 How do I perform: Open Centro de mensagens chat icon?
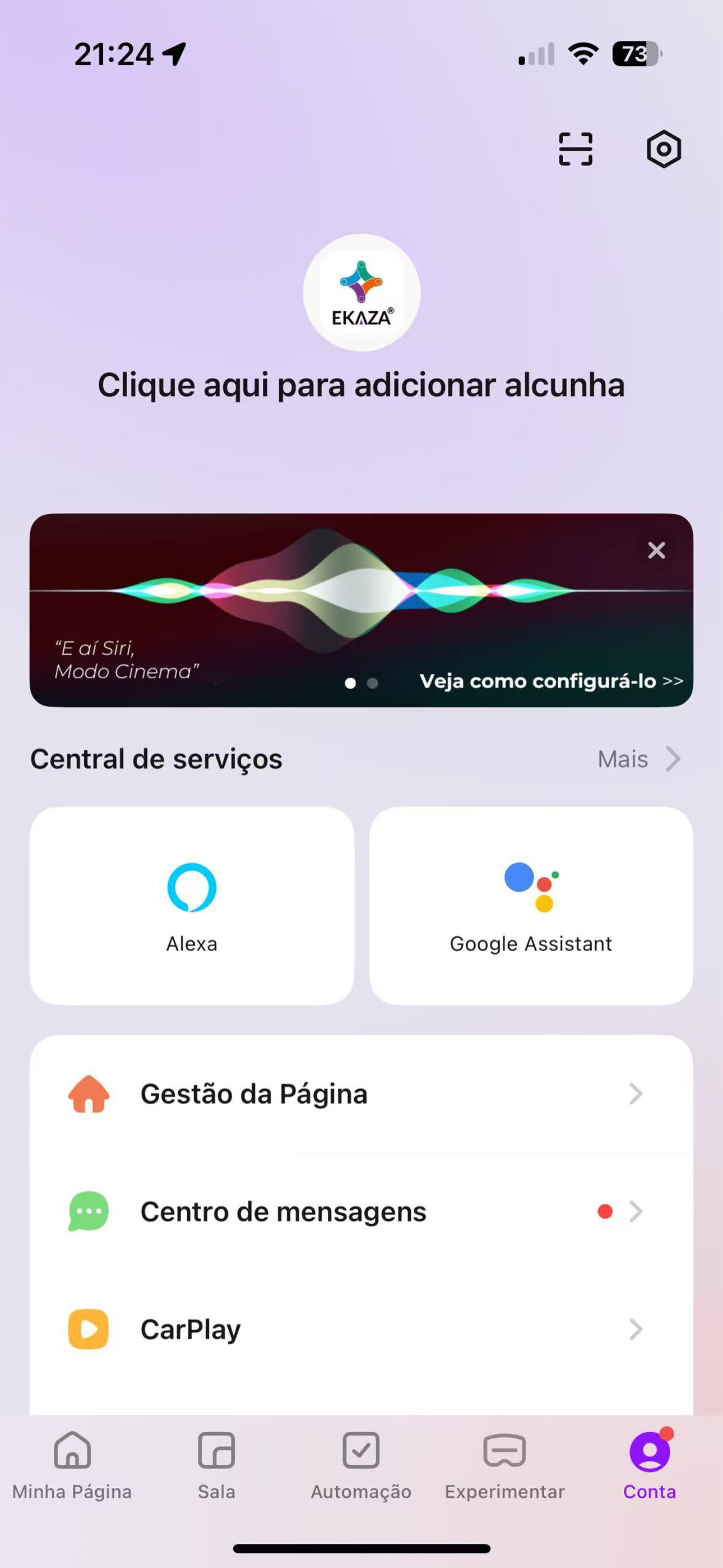click(x=87, y=1211)
